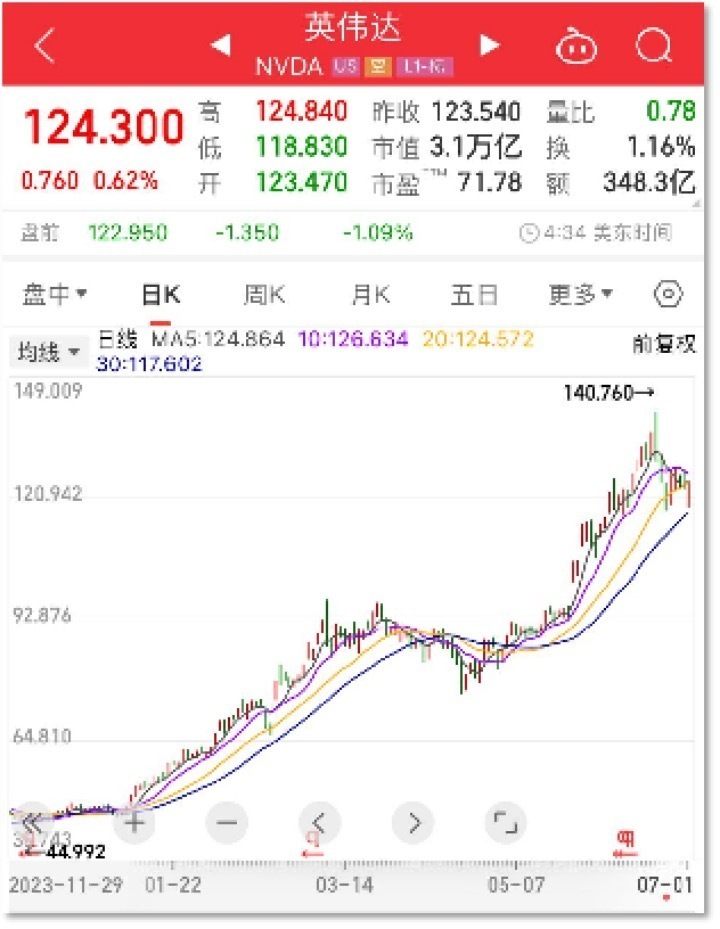Select the next stock arrow beside 英伟达
720x929 pixels.
point(489,45)
